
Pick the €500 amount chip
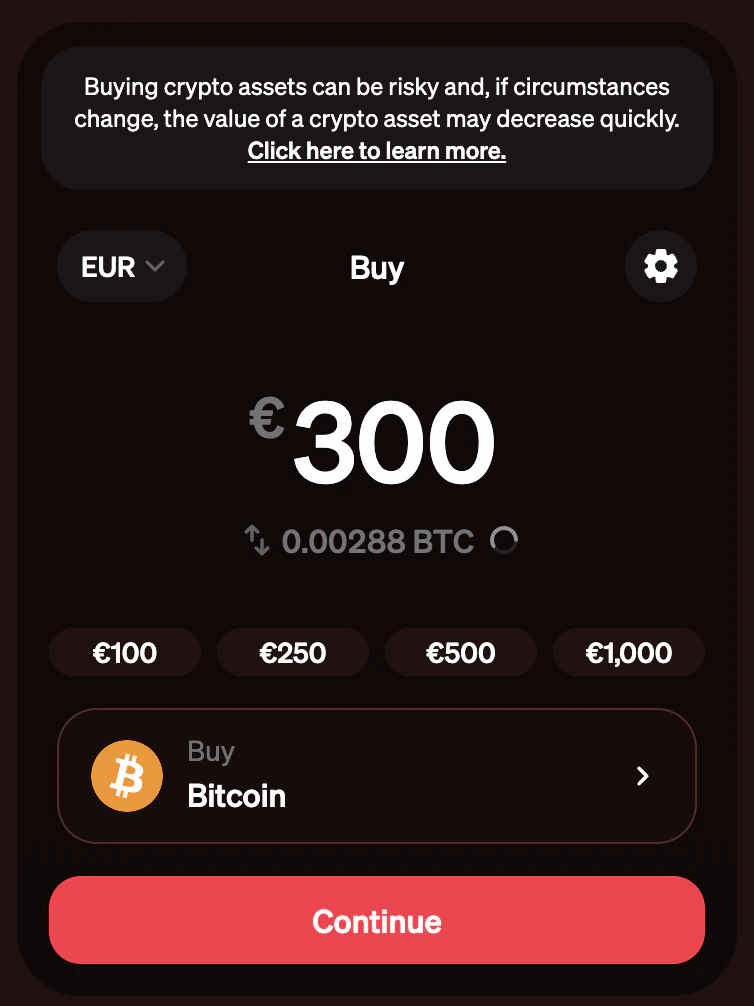click(461, 653)
